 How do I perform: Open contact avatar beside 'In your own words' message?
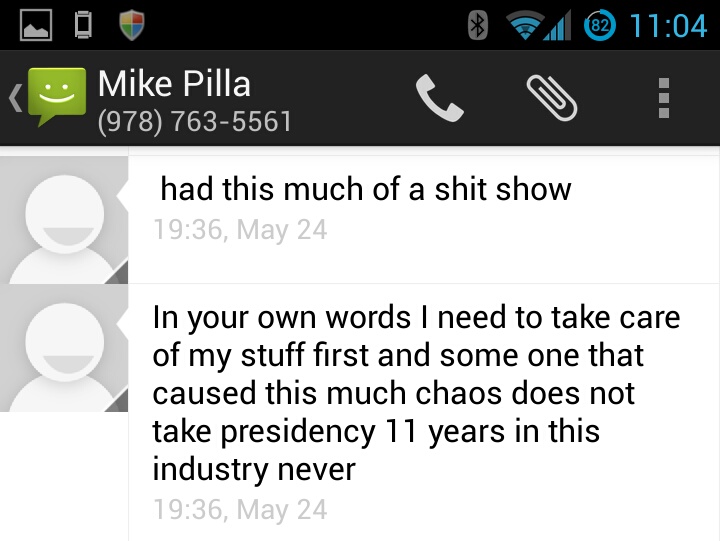[x=65, y=348]
